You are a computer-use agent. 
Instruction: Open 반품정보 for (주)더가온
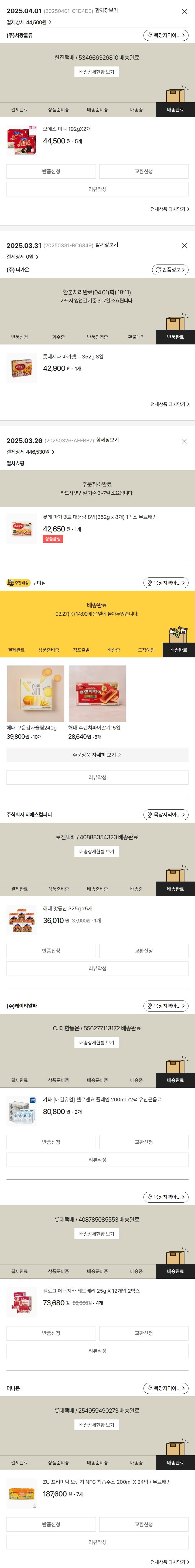pyautogui.click(x=170, y=270)
